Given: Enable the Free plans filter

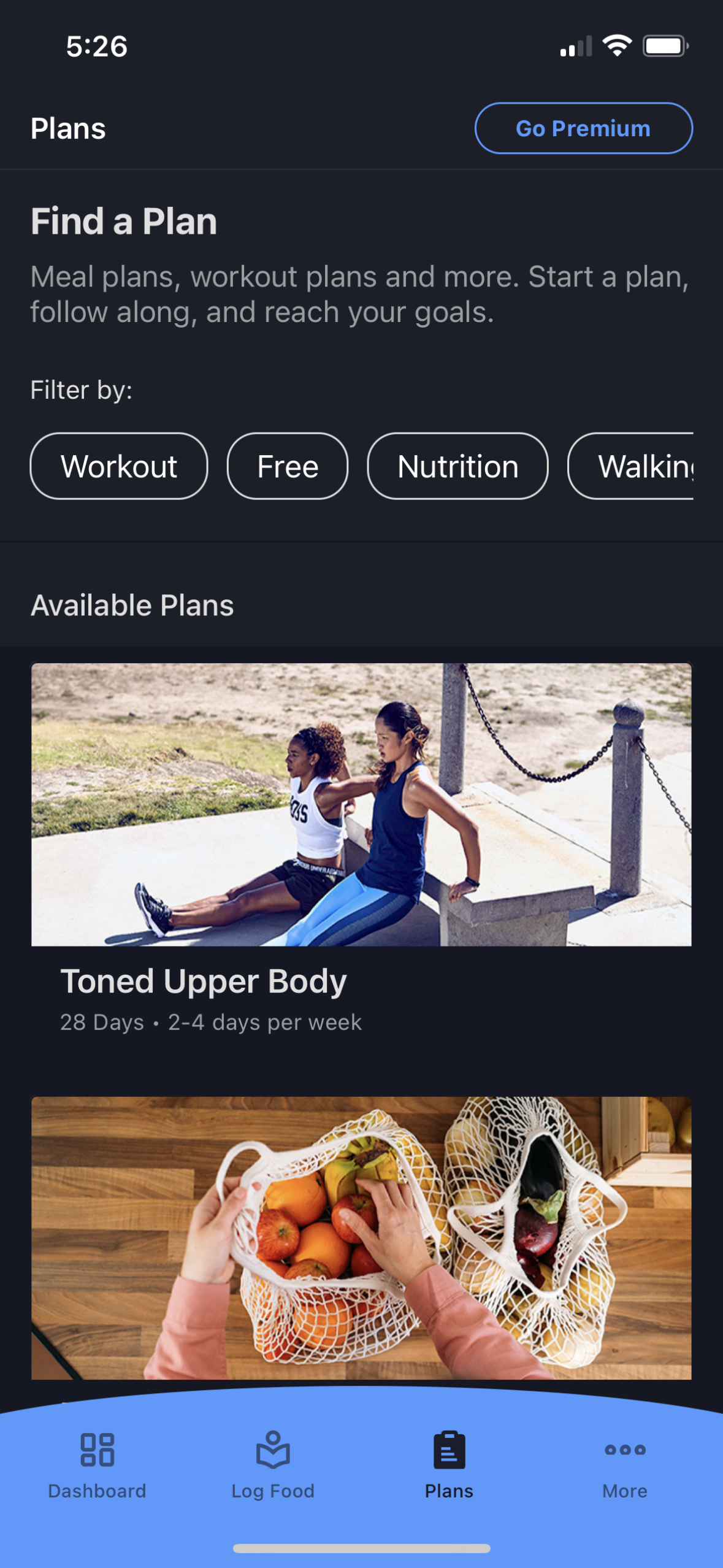Looking at the screenshot, I should tap(288, 466).
